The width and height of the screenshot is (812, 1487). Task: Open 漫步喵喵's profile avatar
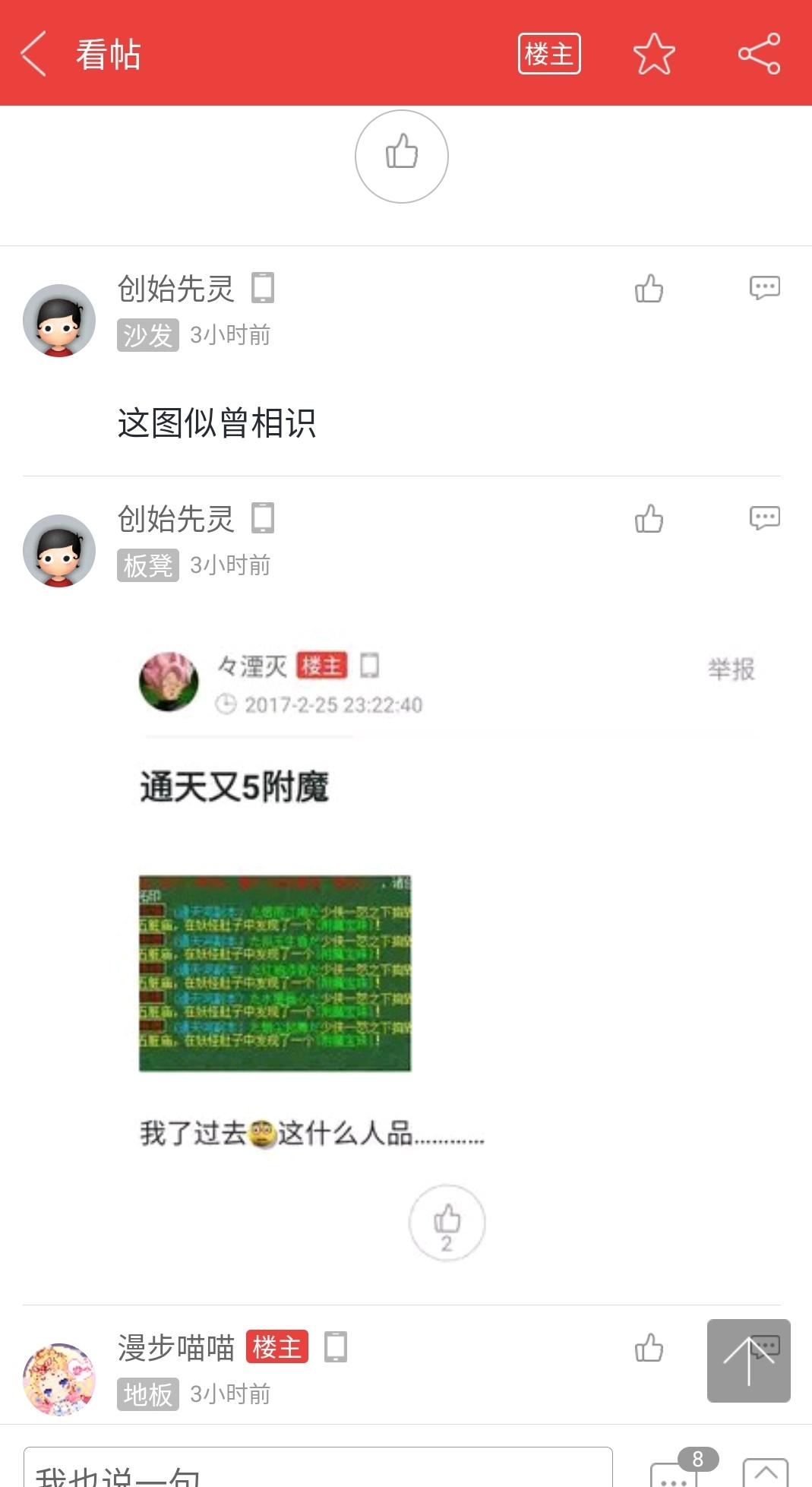[x=59, y=1379]
